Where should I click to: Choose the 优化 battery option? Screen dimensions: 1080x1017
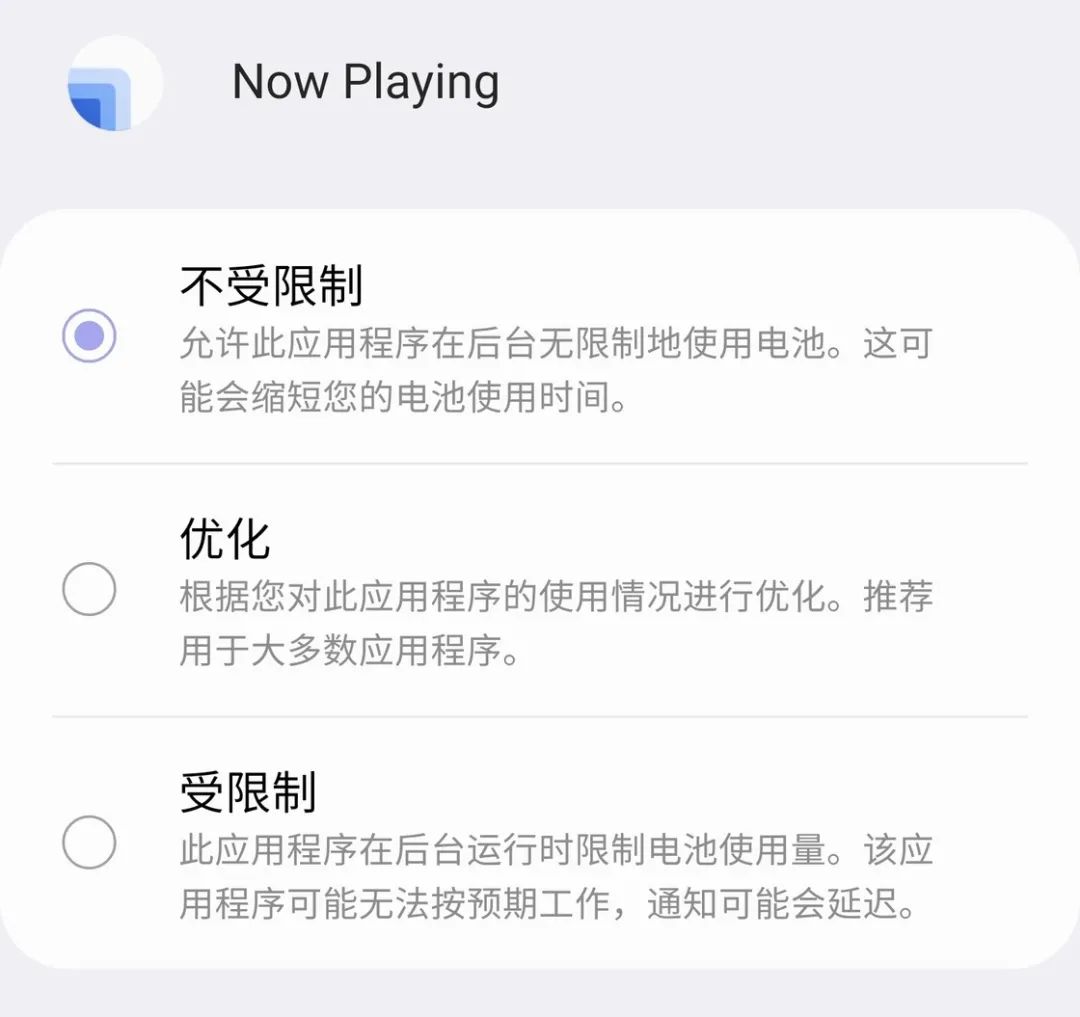(89, 590)
